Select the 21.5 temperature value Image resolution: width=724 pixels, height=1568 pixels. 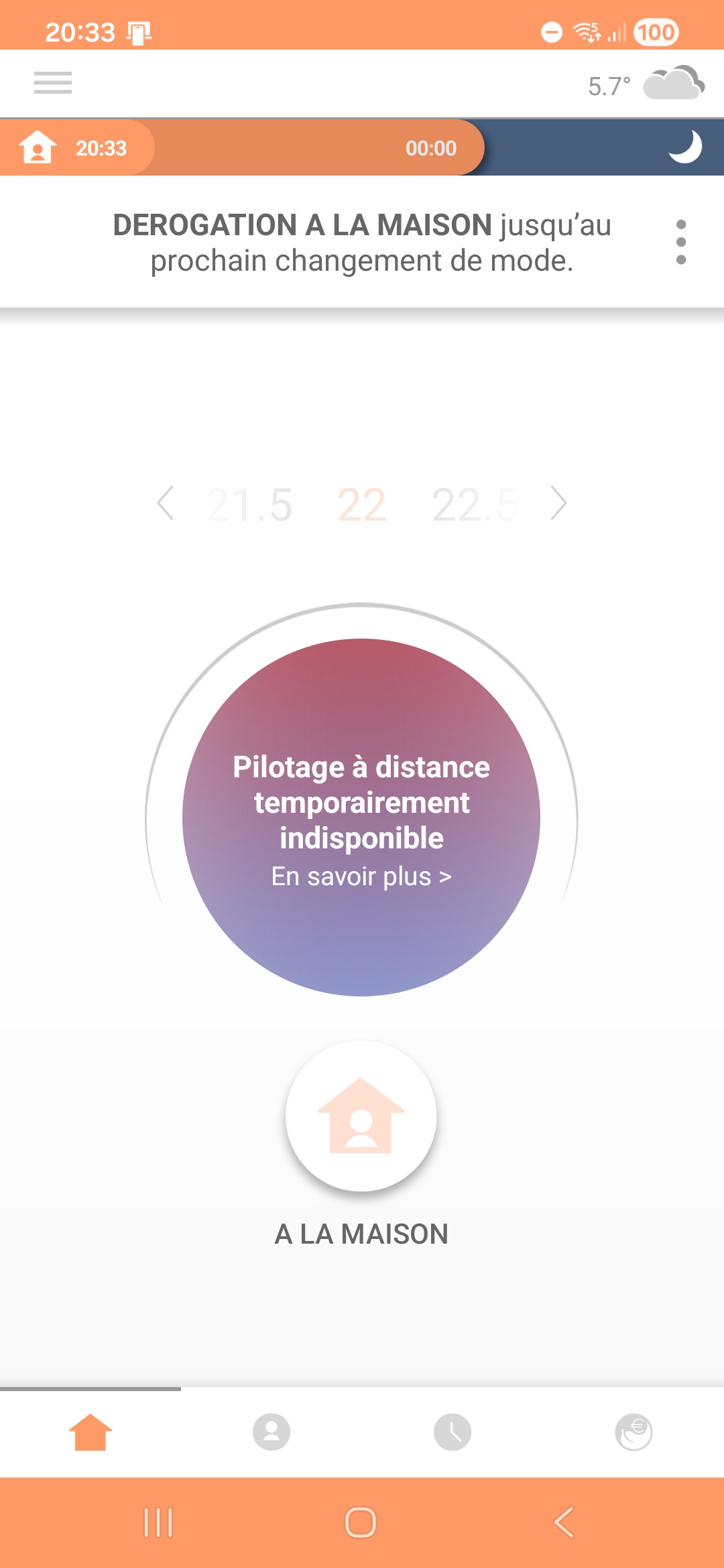coord(250,505)
